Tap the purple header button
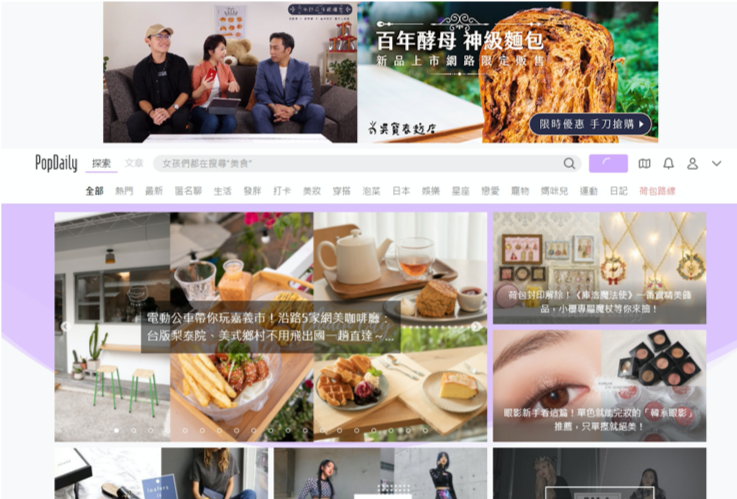This screenshot has width=737, height=499. point(608,163)
